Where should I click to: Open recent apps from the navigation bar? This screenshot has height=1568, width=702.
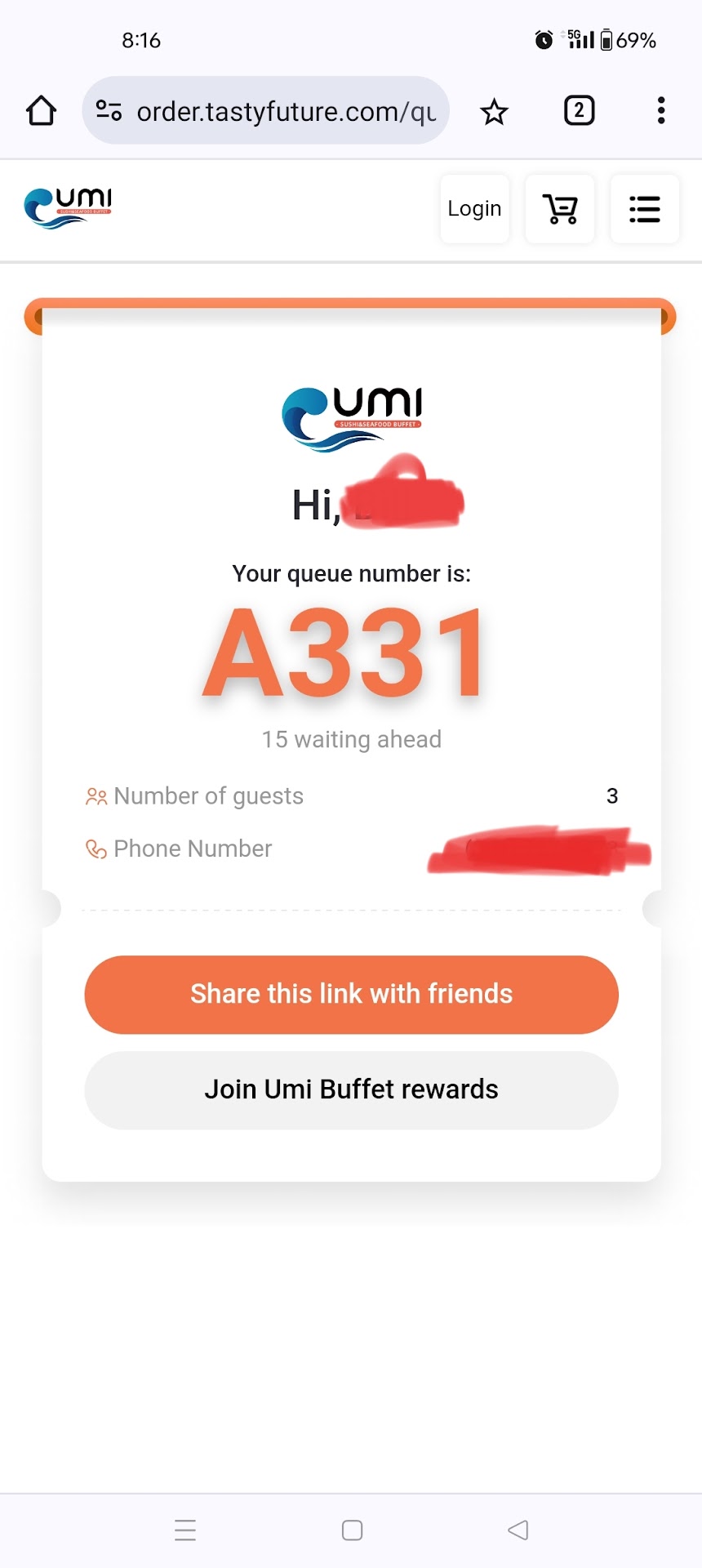click(x=185, y=1530)
